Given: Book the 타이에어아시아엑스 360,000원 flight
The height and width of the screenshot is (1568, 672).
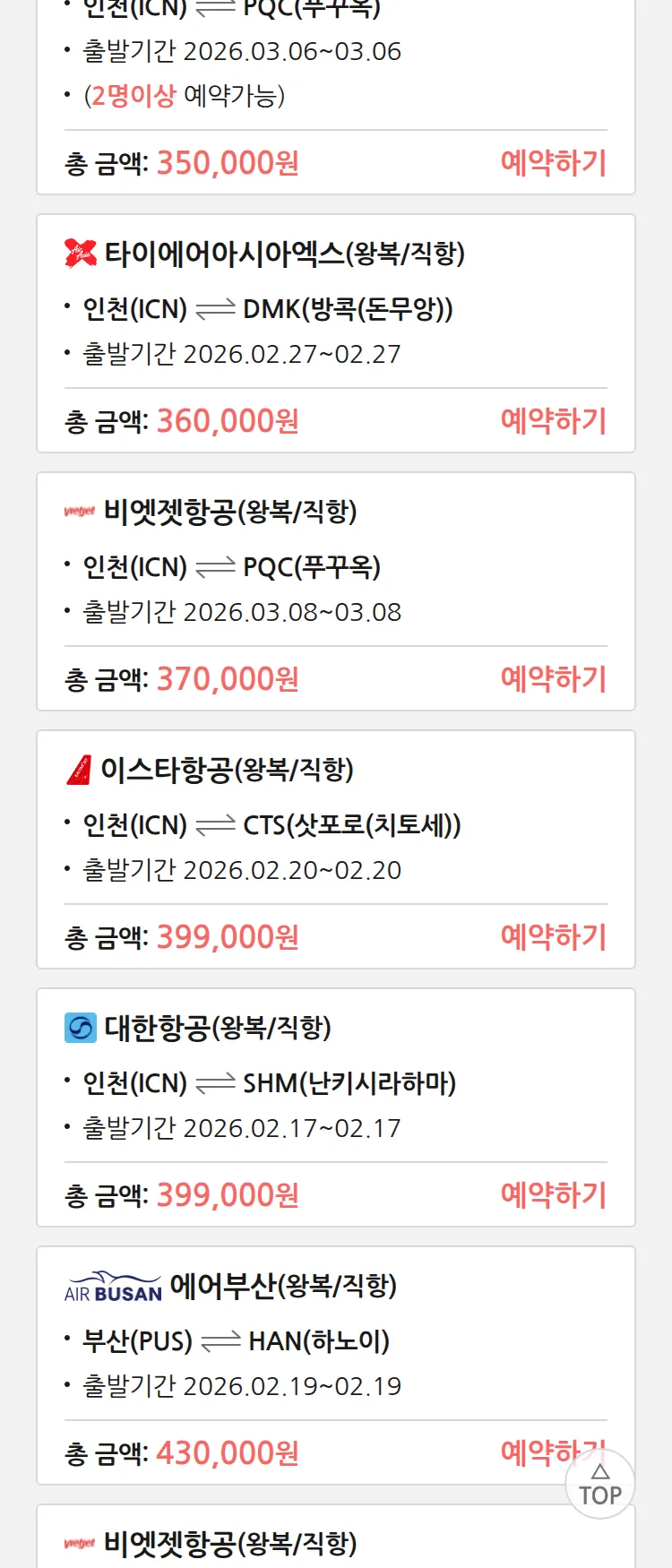Looking at the screenshot, I should 553,421.
